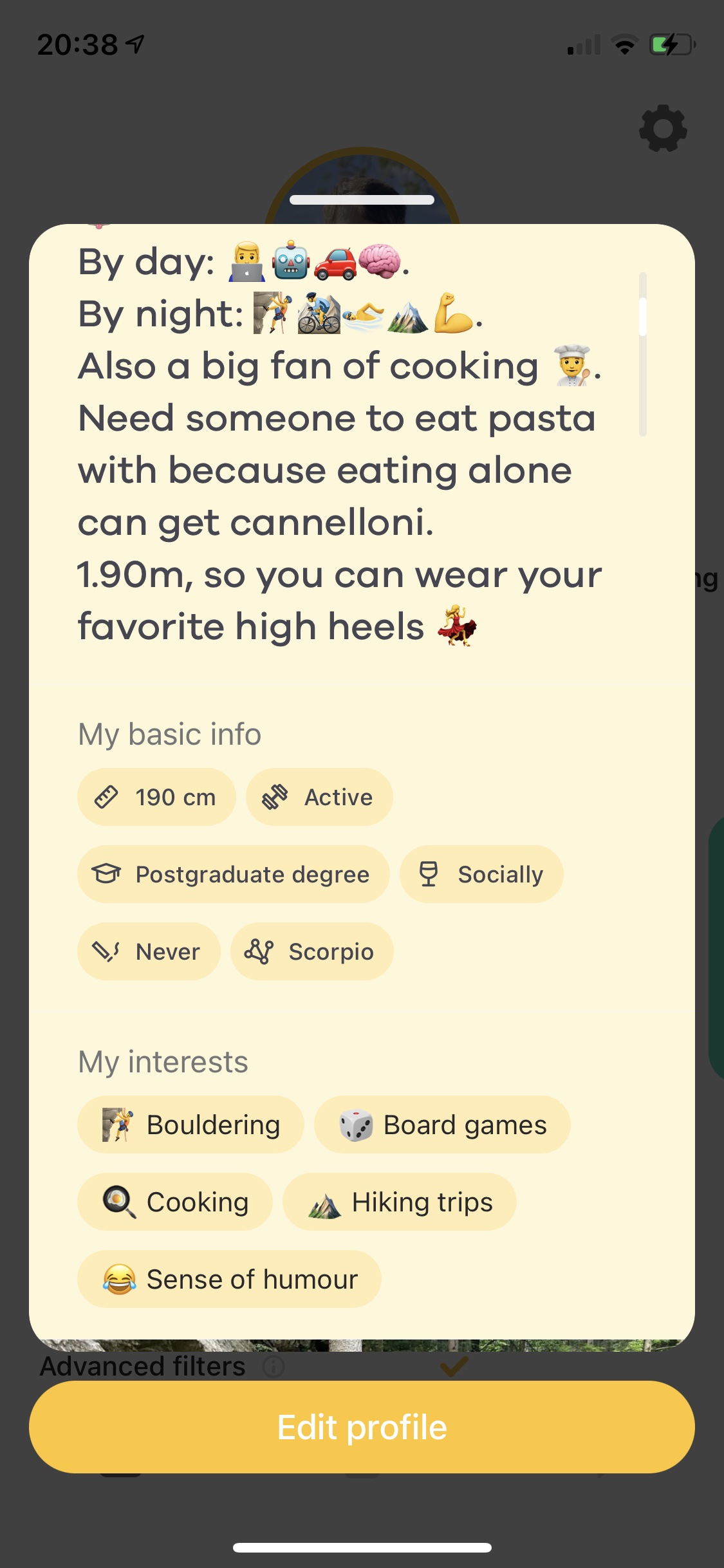The image size is (724, 1568).
Task: Open settings via the gear icon
Action: (x=663, y=129)
